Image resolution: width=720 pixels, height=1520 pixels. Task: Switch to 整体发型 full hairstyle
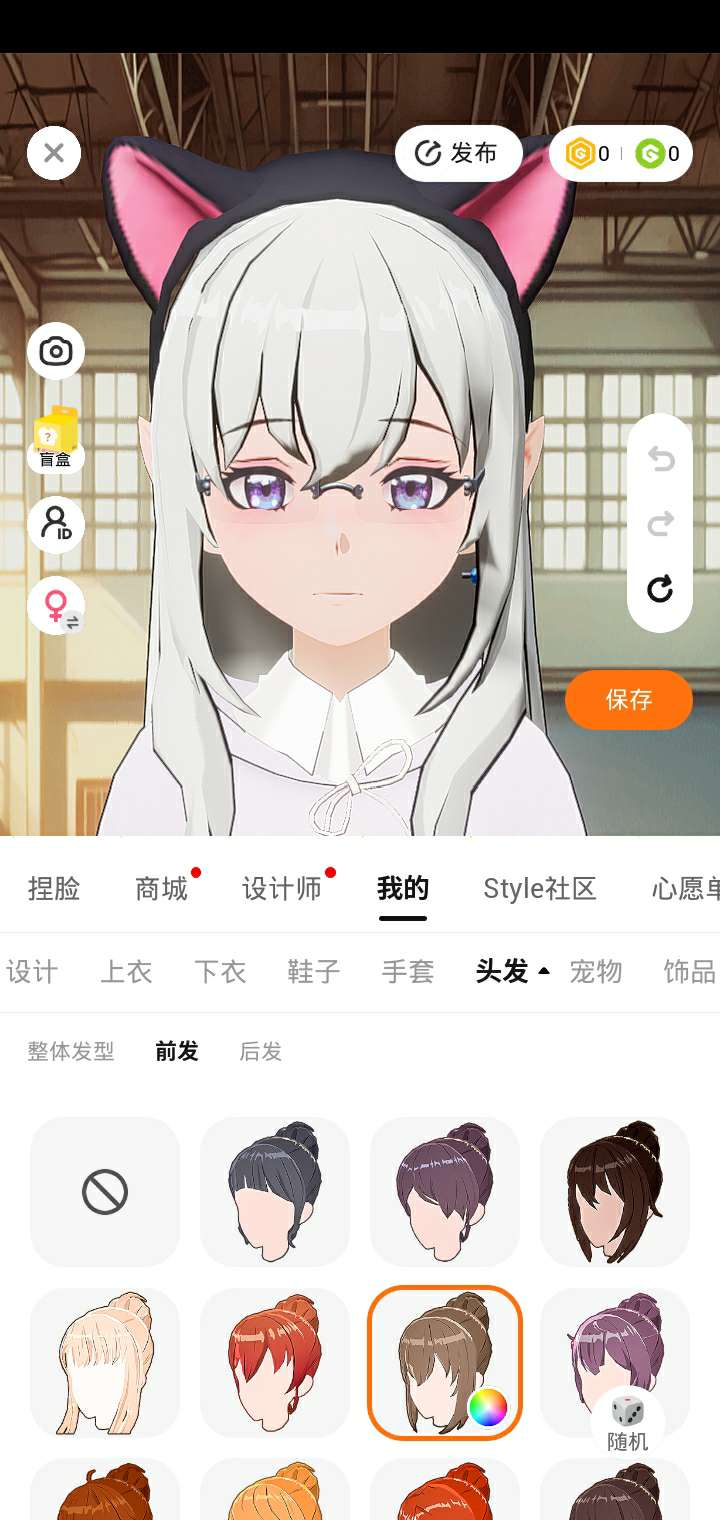[x=71, y=1051]
